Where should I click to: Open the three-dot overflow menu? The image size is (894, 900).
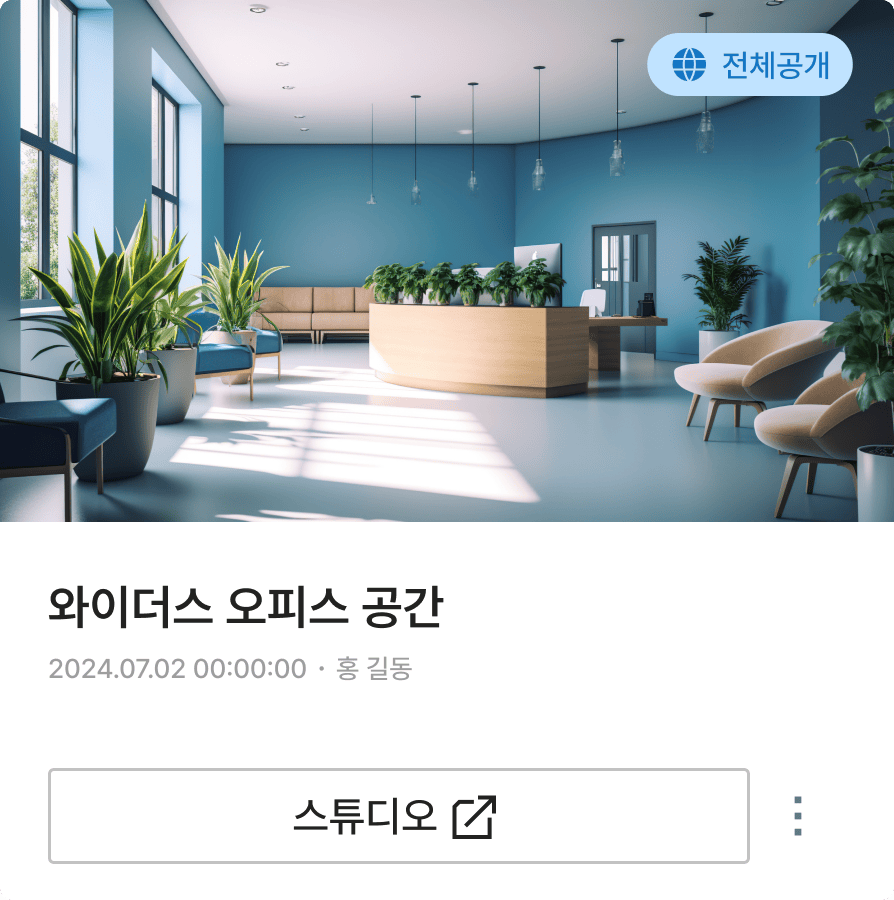[x=797, y=816]
